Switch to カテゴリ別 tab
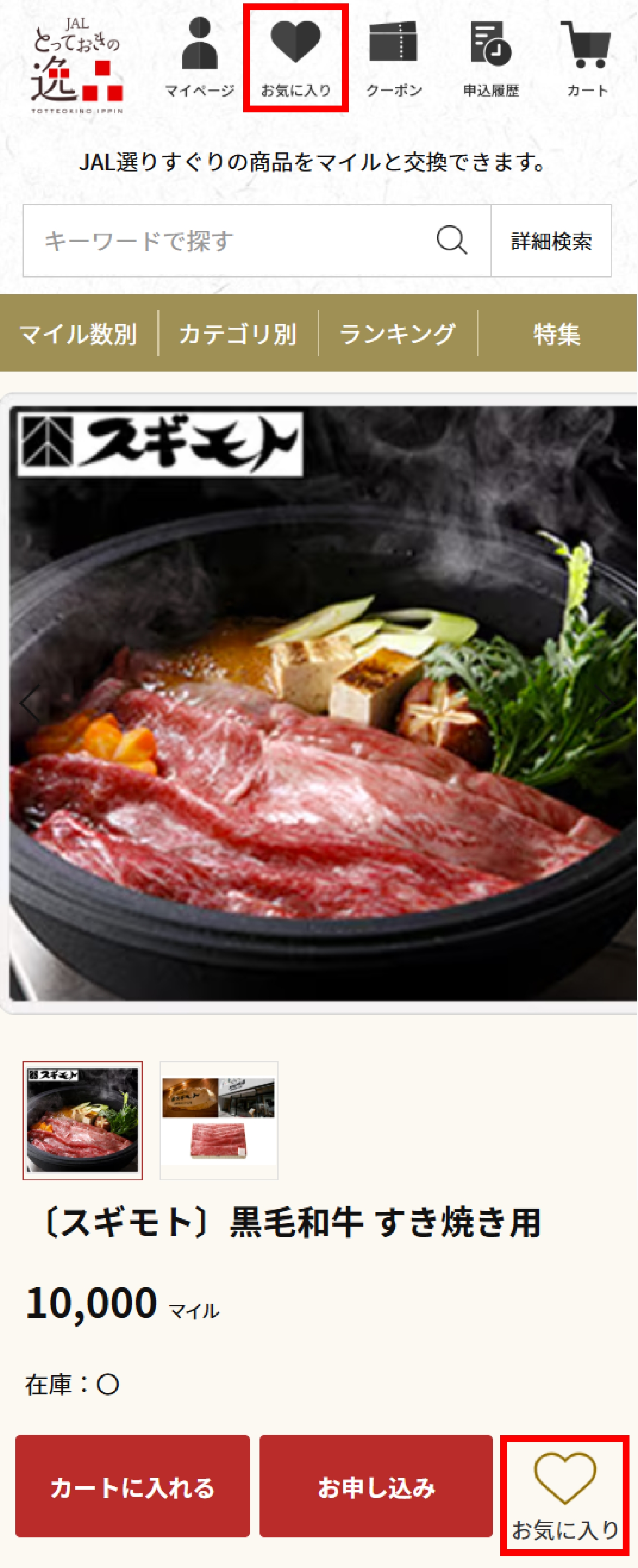 pyautogui.click(x=238, y=334)
